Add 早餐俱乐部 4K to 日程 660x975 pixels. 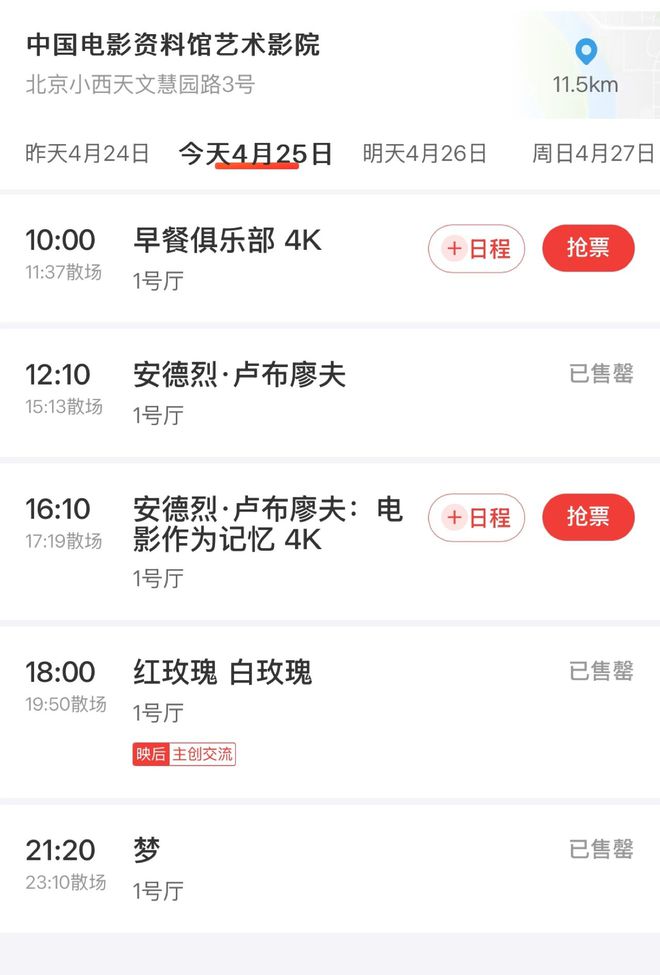[x=477, y=249]
